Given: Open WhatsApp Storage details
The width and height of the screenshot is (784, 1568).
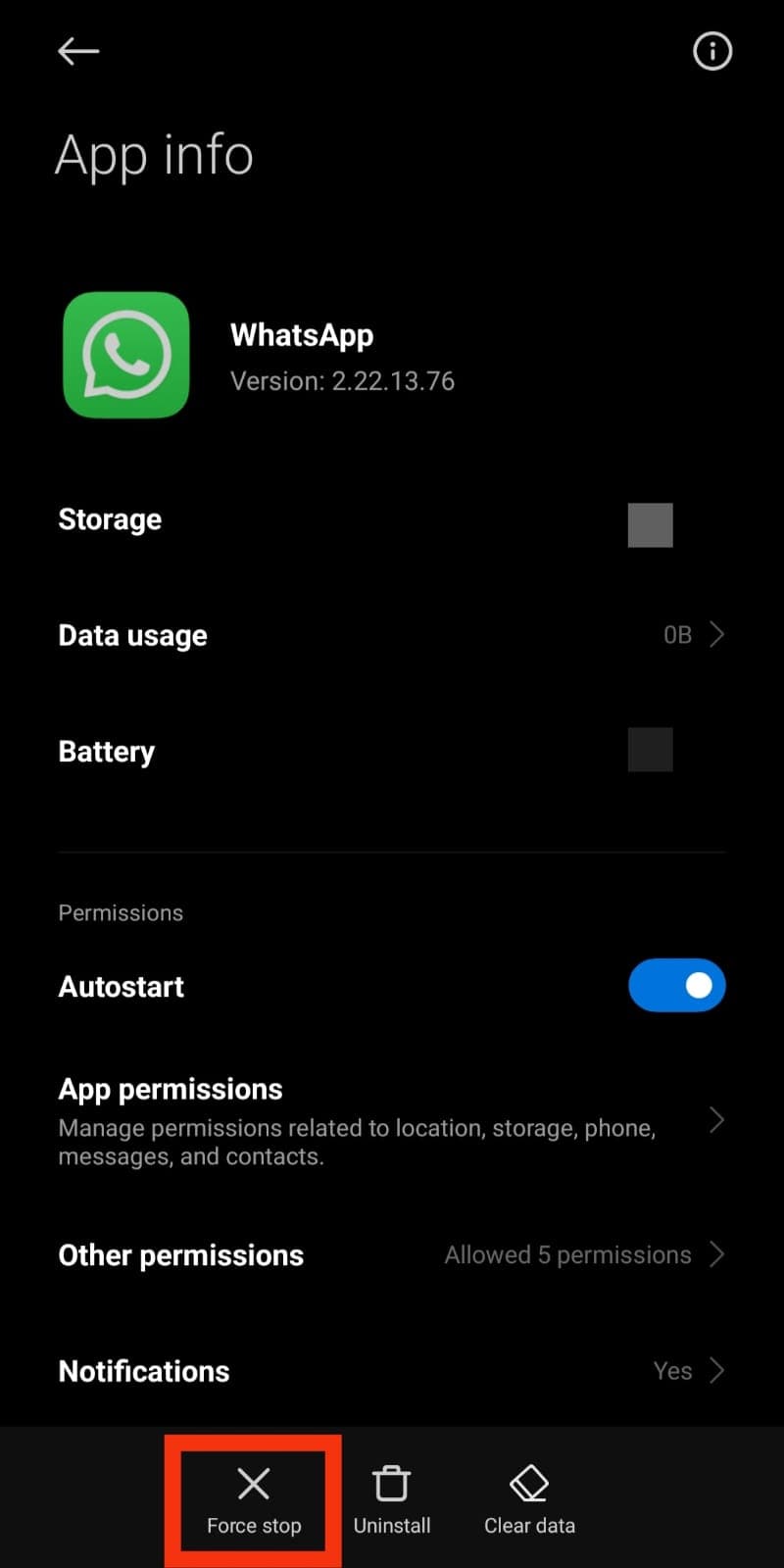Looking at the screenshot, I should tap(392, 520).
